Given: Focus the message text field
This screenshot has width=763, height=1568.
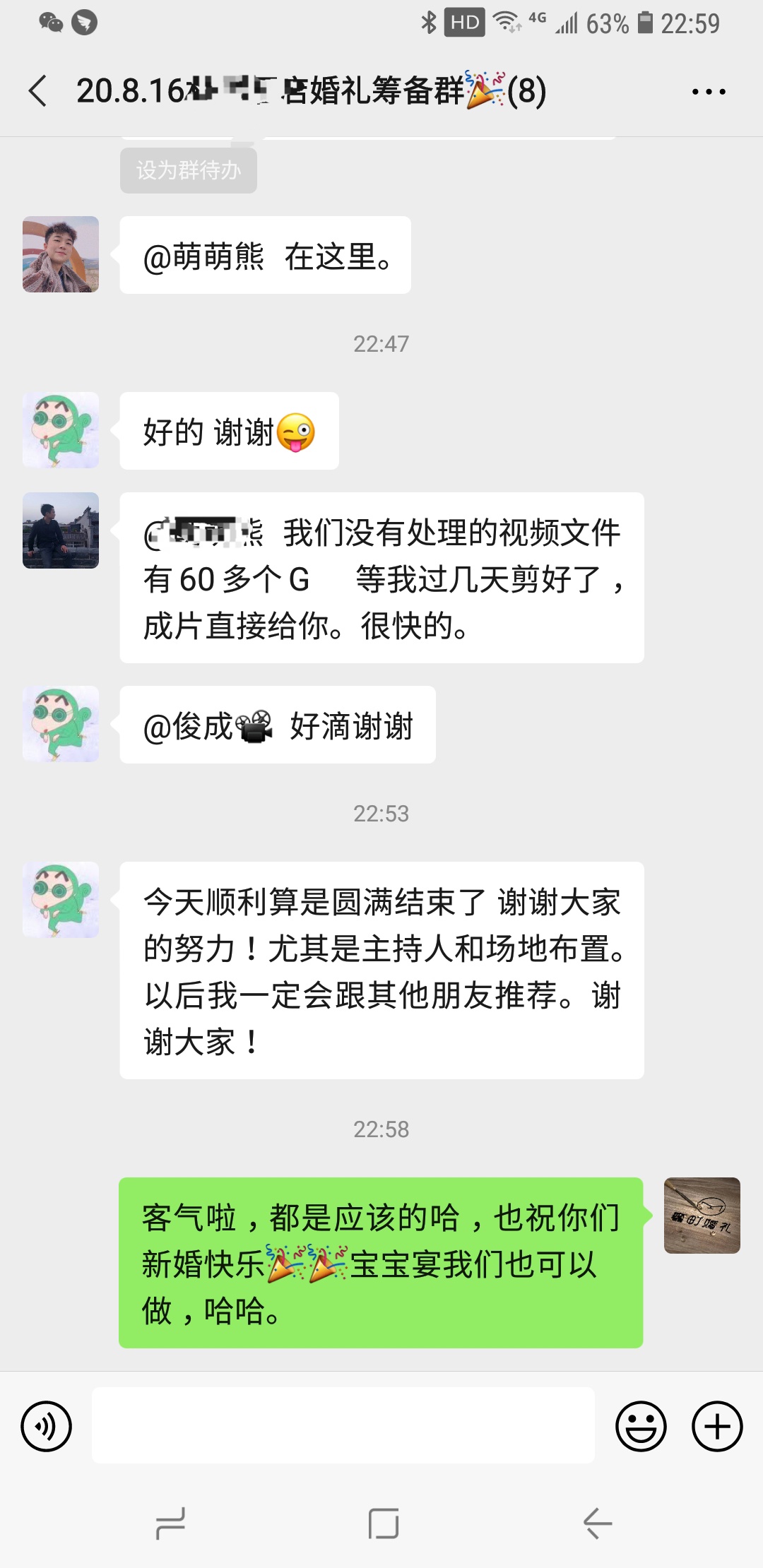Looking at the screenshot, I should 343,1425.
